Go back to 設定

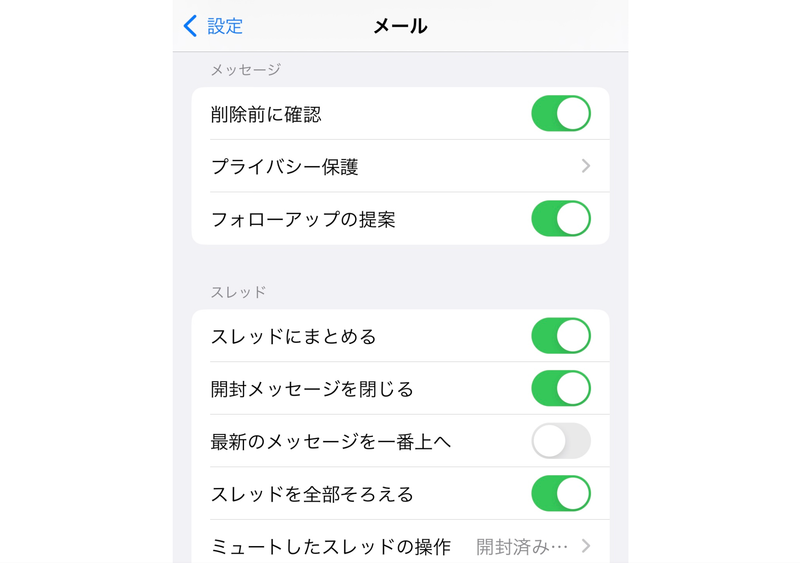click(x=214, y=26)
